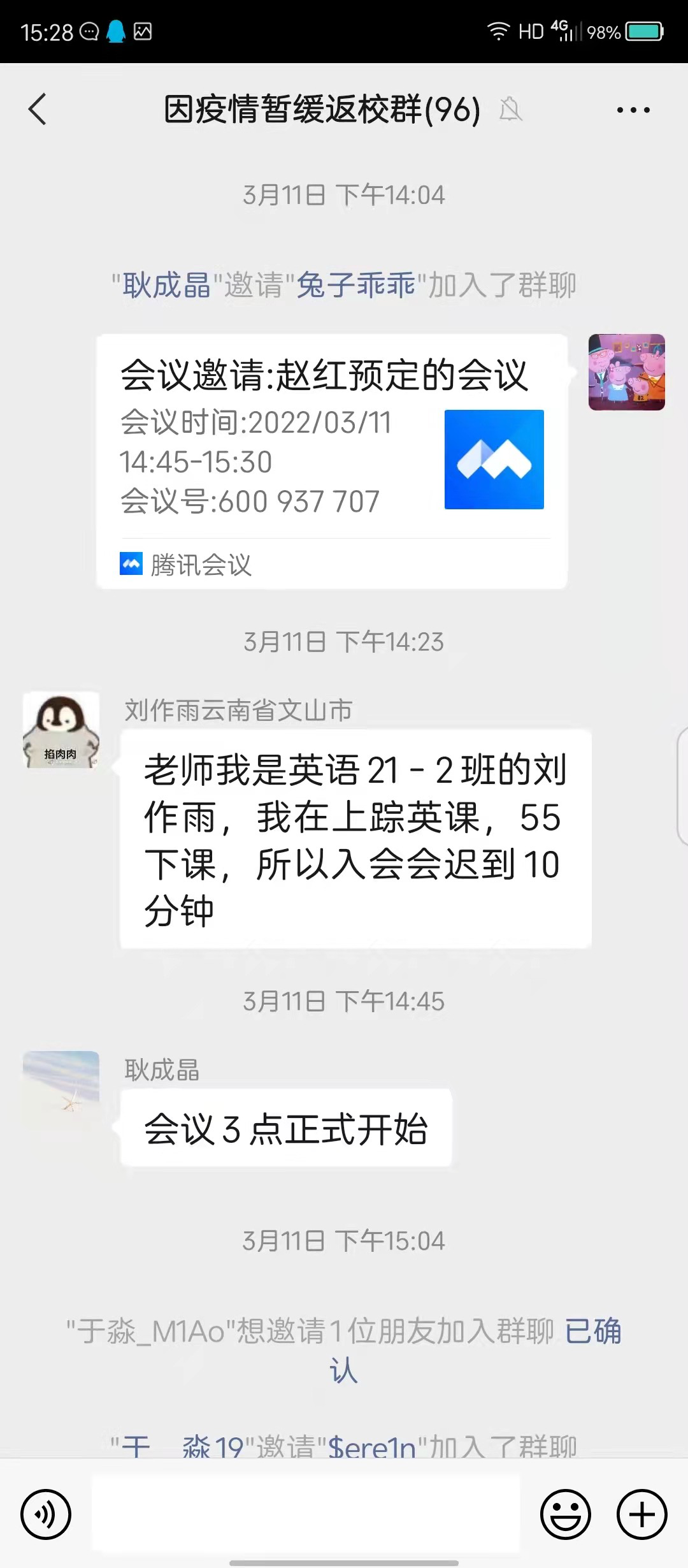688x1568 pixels.
Task: Open the emoji picker
Action: coord(565,1514)
